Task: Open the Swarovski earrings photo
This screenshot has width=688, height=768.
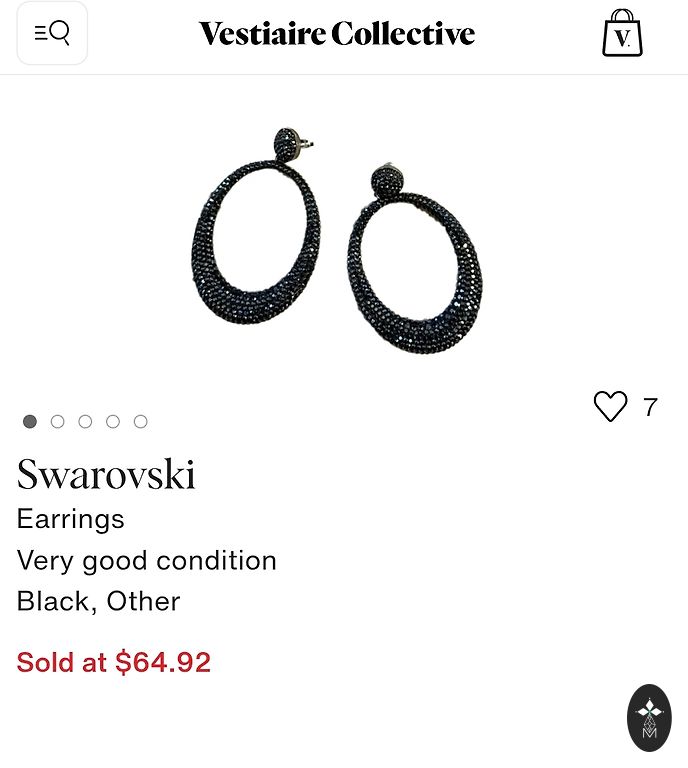Action: click(x=337, y=240)
